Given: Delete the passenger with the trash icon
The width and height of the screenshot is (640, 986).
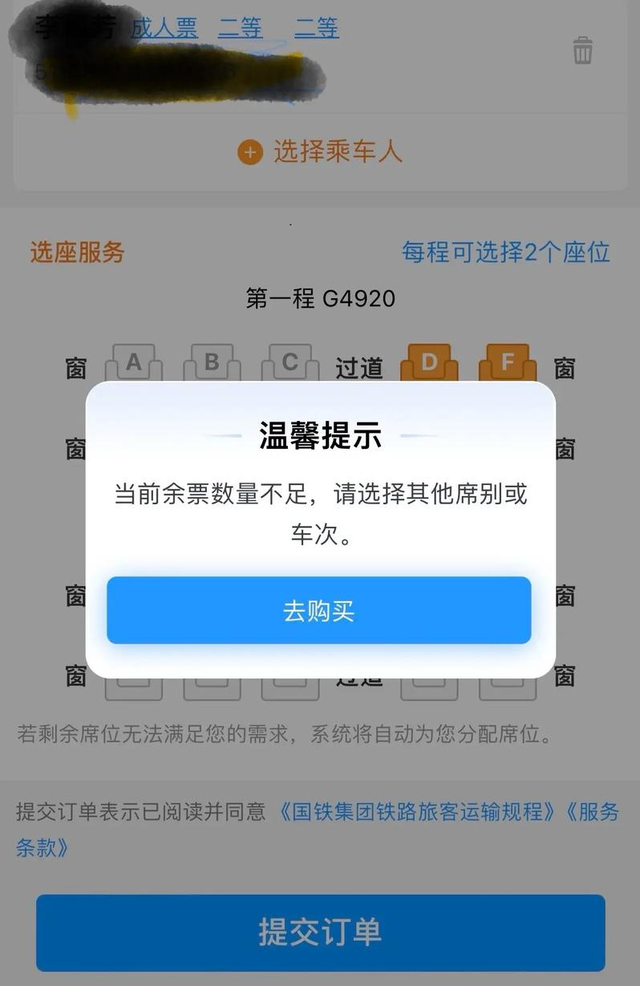Looking at the screenshot, I should pyautogui.click(x=583, y=50).
